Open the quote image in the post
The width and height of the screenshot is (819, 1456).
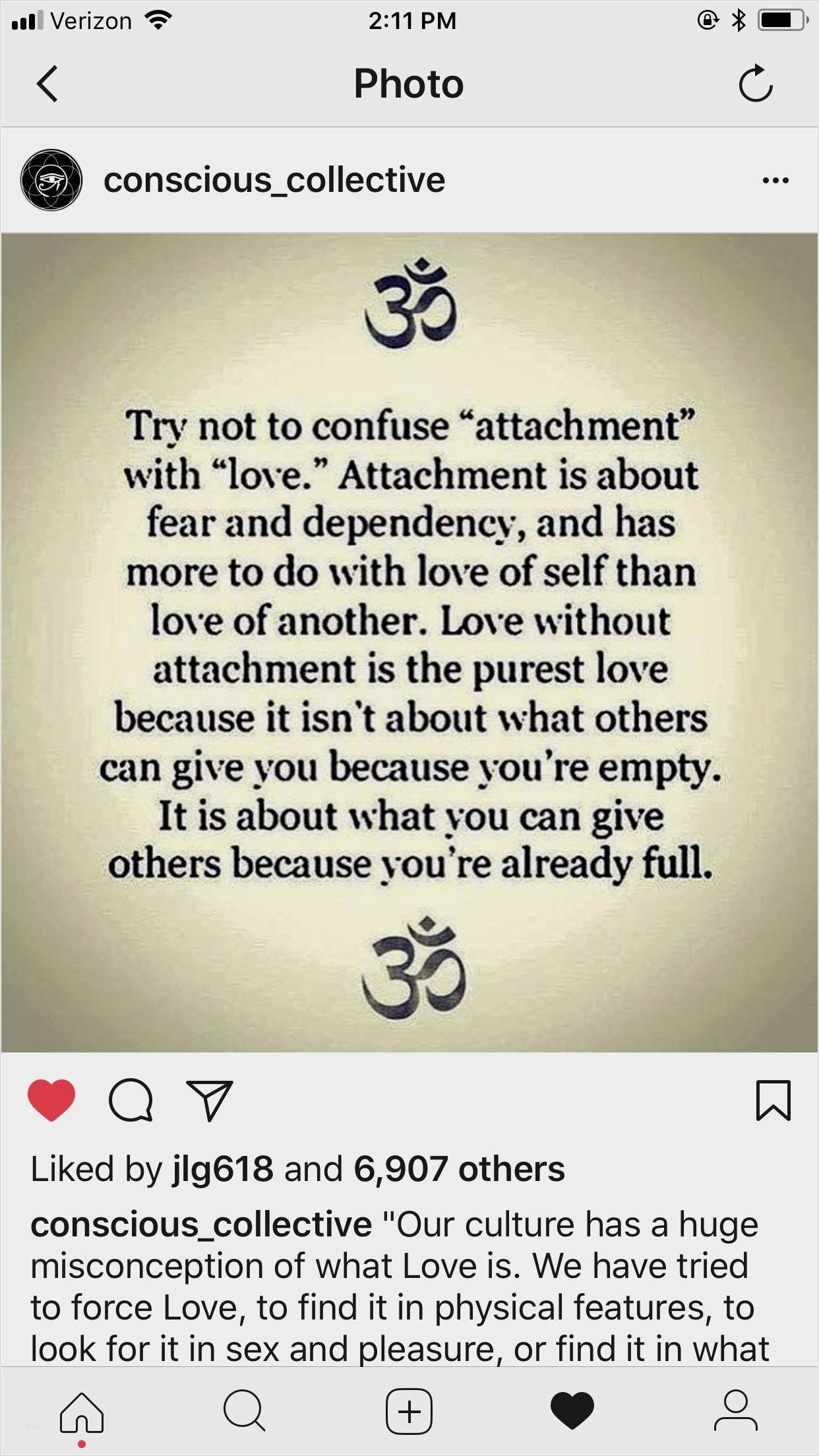point(409,642)
